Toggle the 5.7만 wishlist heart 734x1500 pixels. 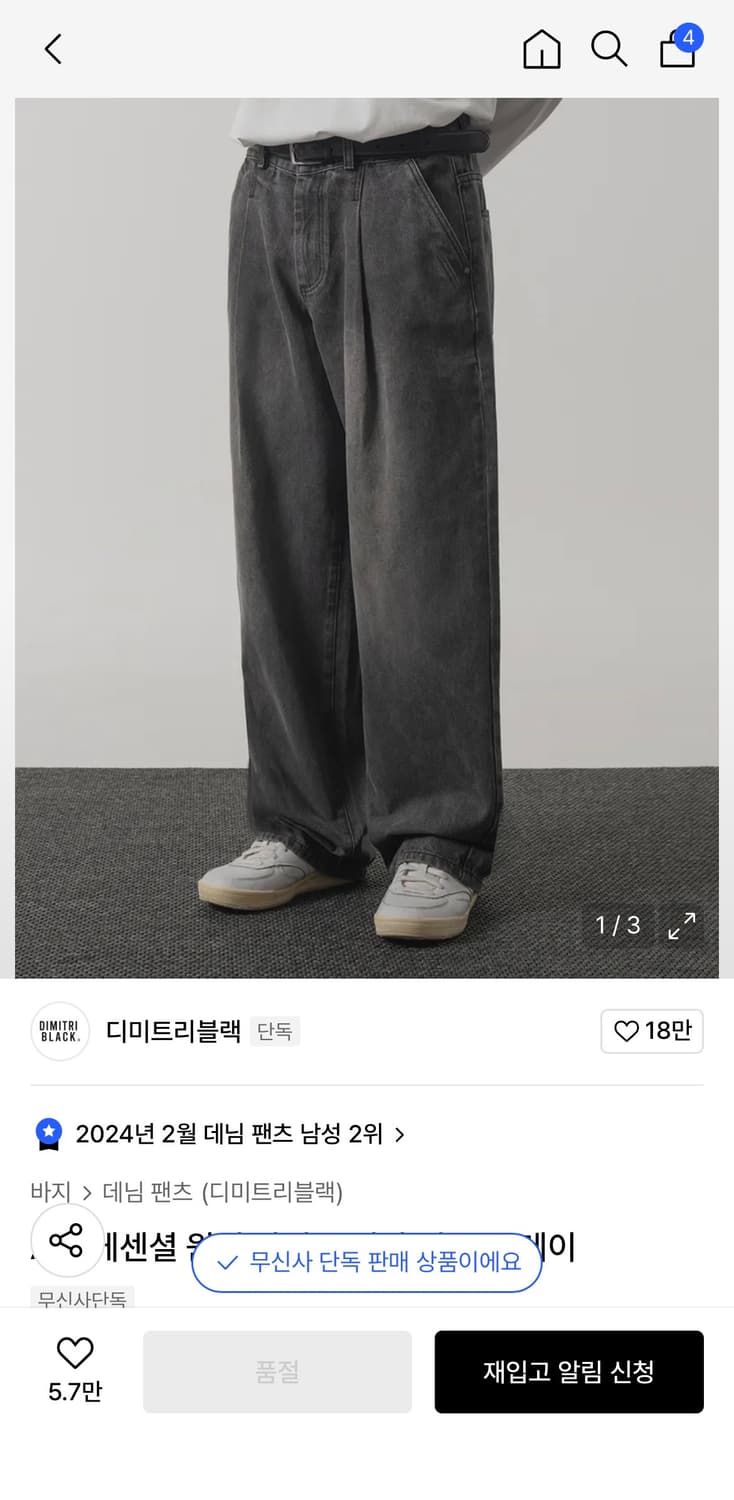pyautogui.click(x=73, y=1368)
